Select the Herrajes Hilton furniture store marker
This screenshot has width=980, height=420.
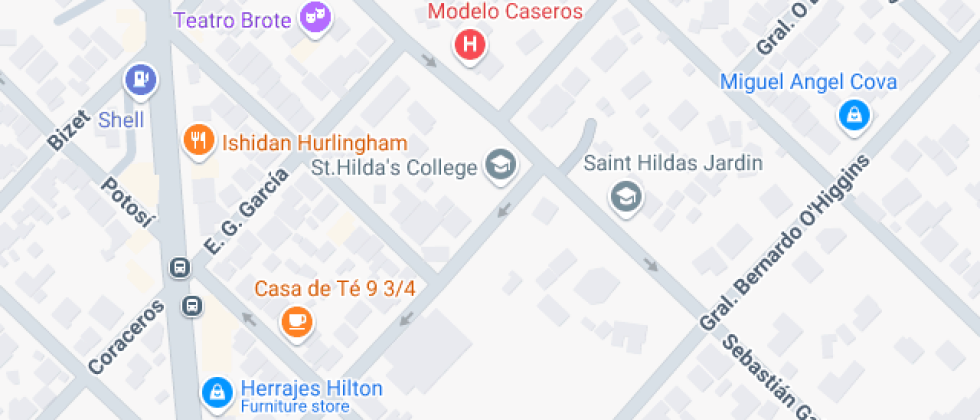(x=216, y=393)
